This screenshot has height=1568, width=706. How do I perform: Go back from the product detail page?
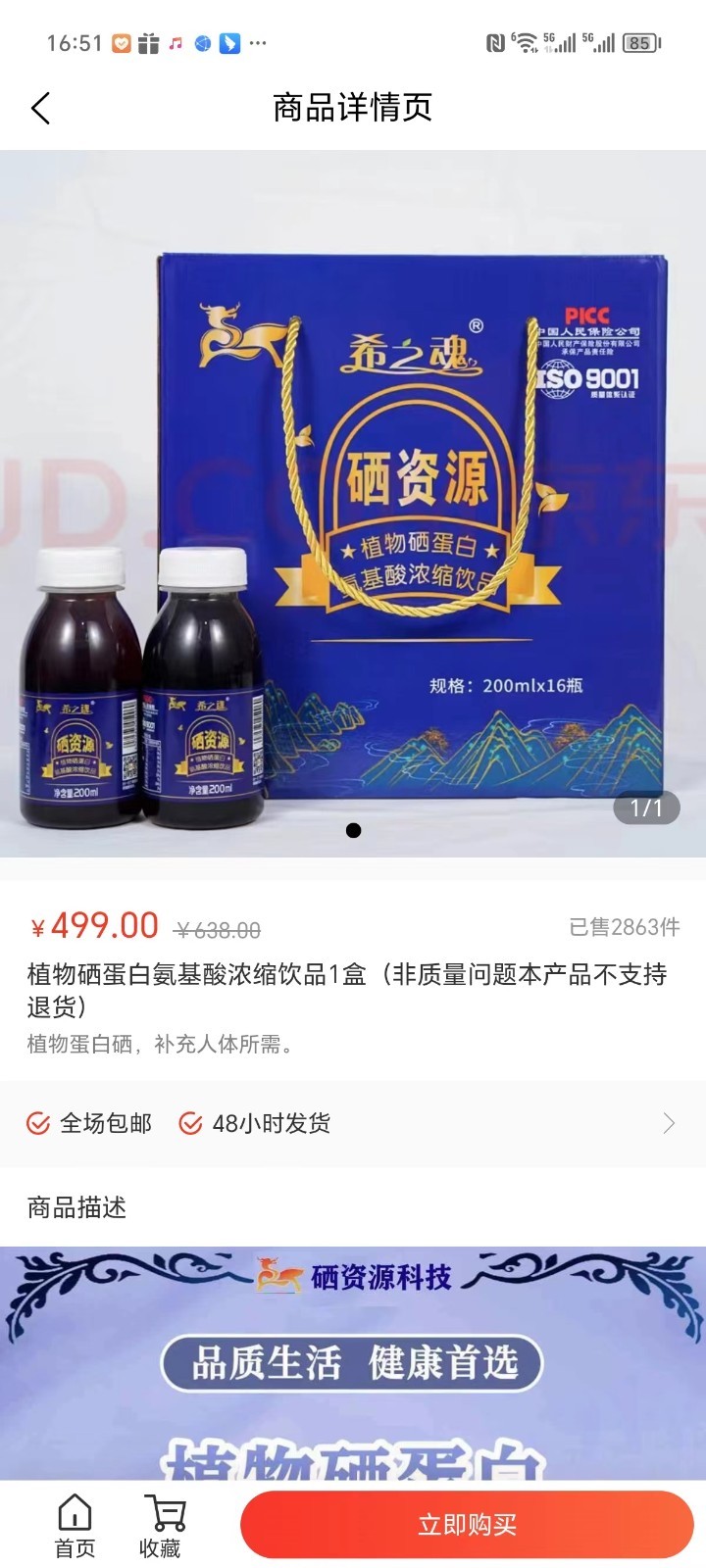pyautogui.click(x=40, y=108)
